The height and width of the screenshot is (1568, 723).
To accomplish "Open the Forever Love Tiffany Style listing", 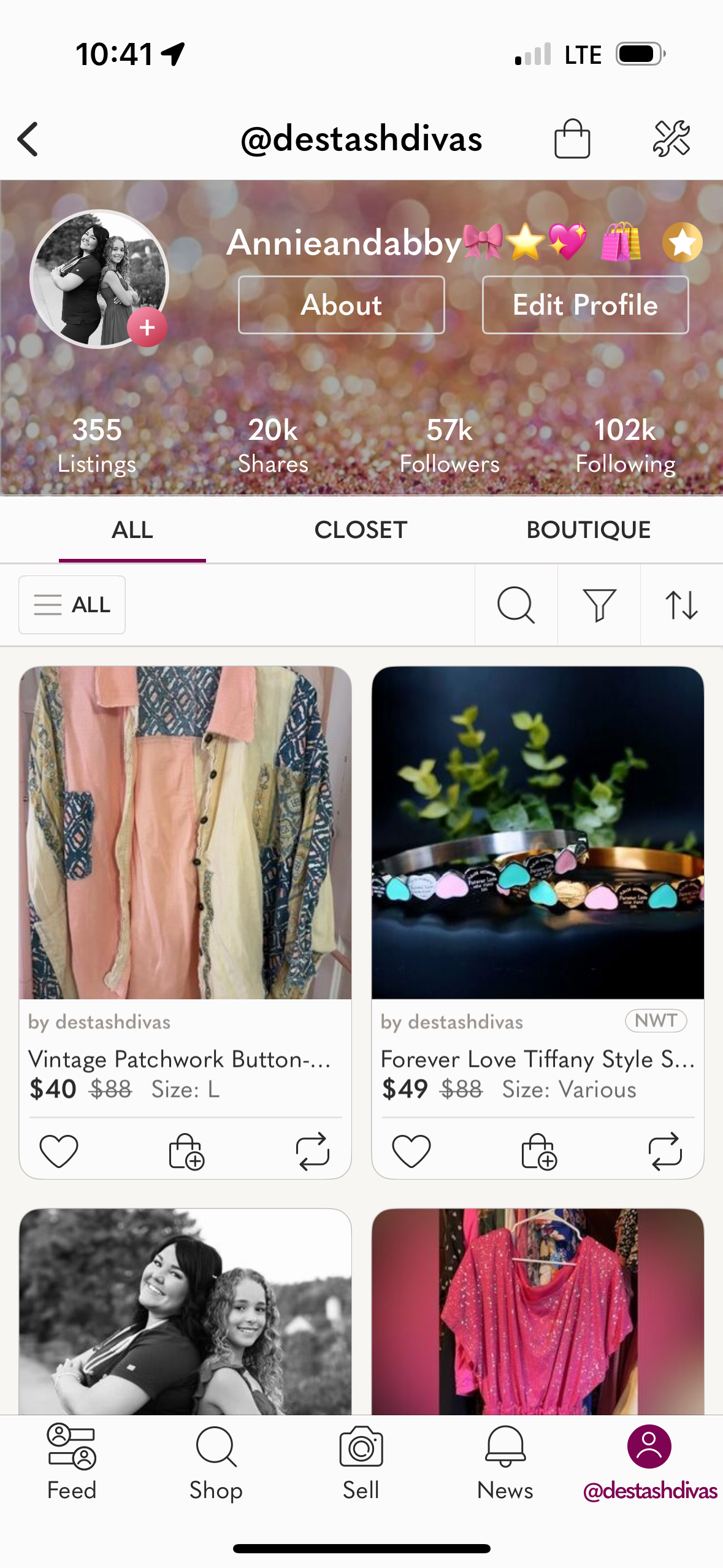I will (x=537, y=832).
